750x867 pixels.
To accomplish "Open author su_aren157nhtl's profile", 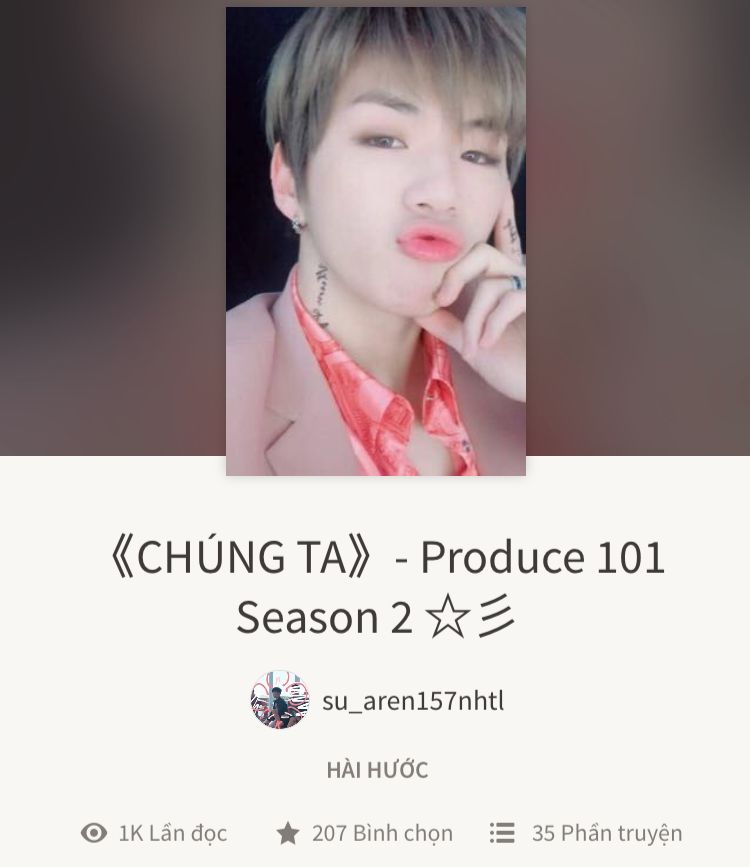I will [x=412, y=701].
